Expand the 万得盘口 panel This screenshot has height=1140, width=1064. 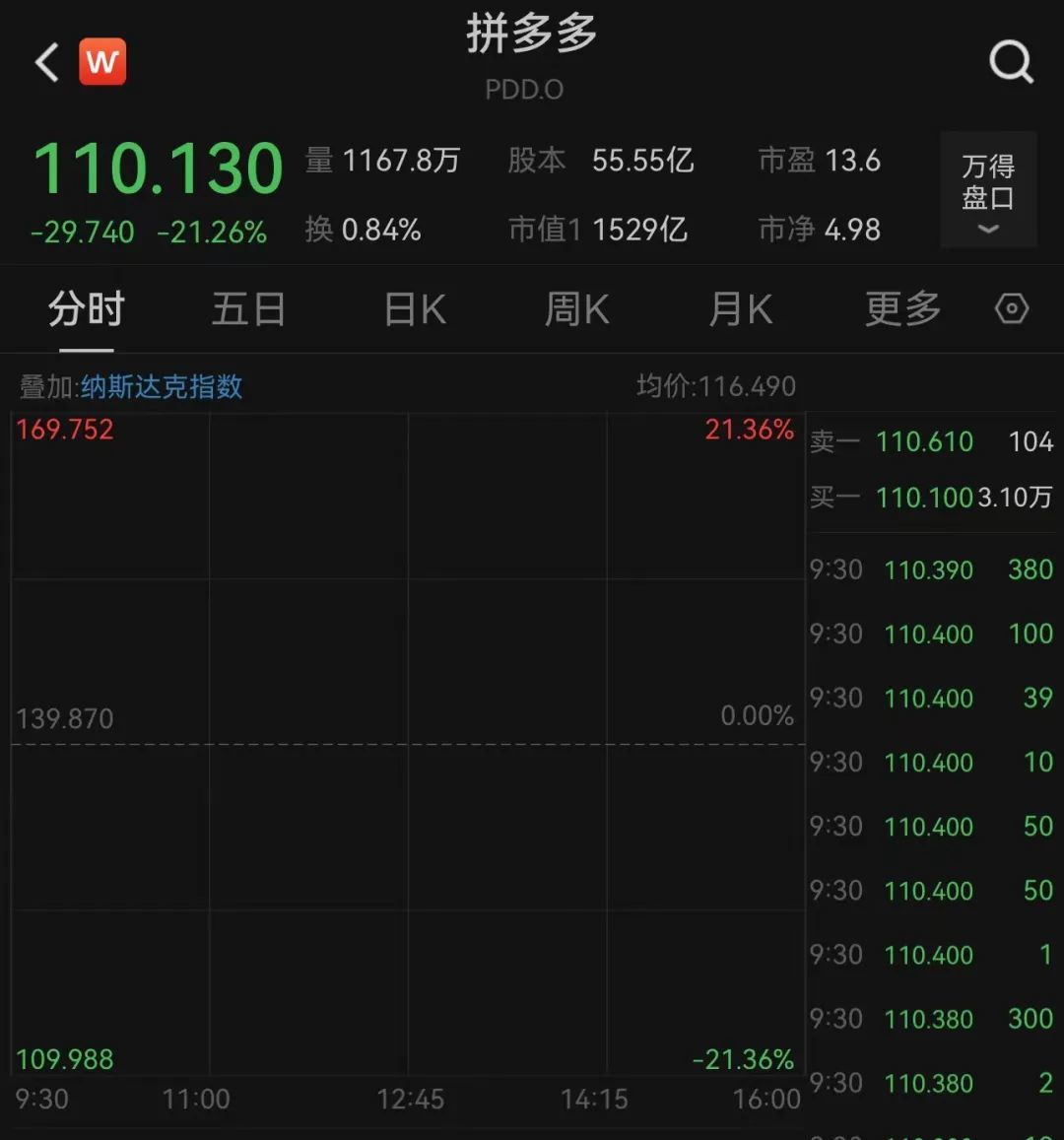[988, 189]
